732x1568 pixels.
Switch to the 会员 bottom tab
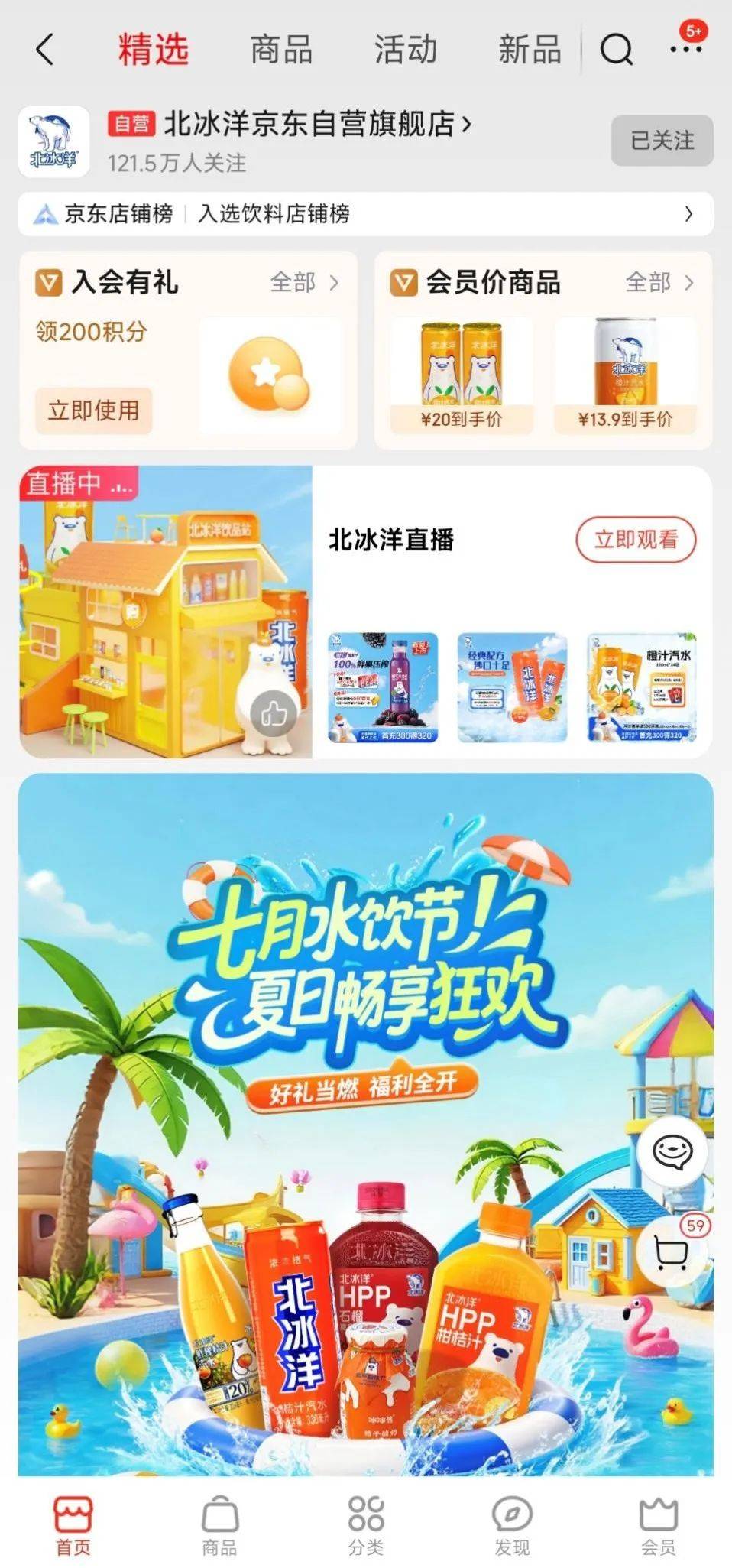658,1525
